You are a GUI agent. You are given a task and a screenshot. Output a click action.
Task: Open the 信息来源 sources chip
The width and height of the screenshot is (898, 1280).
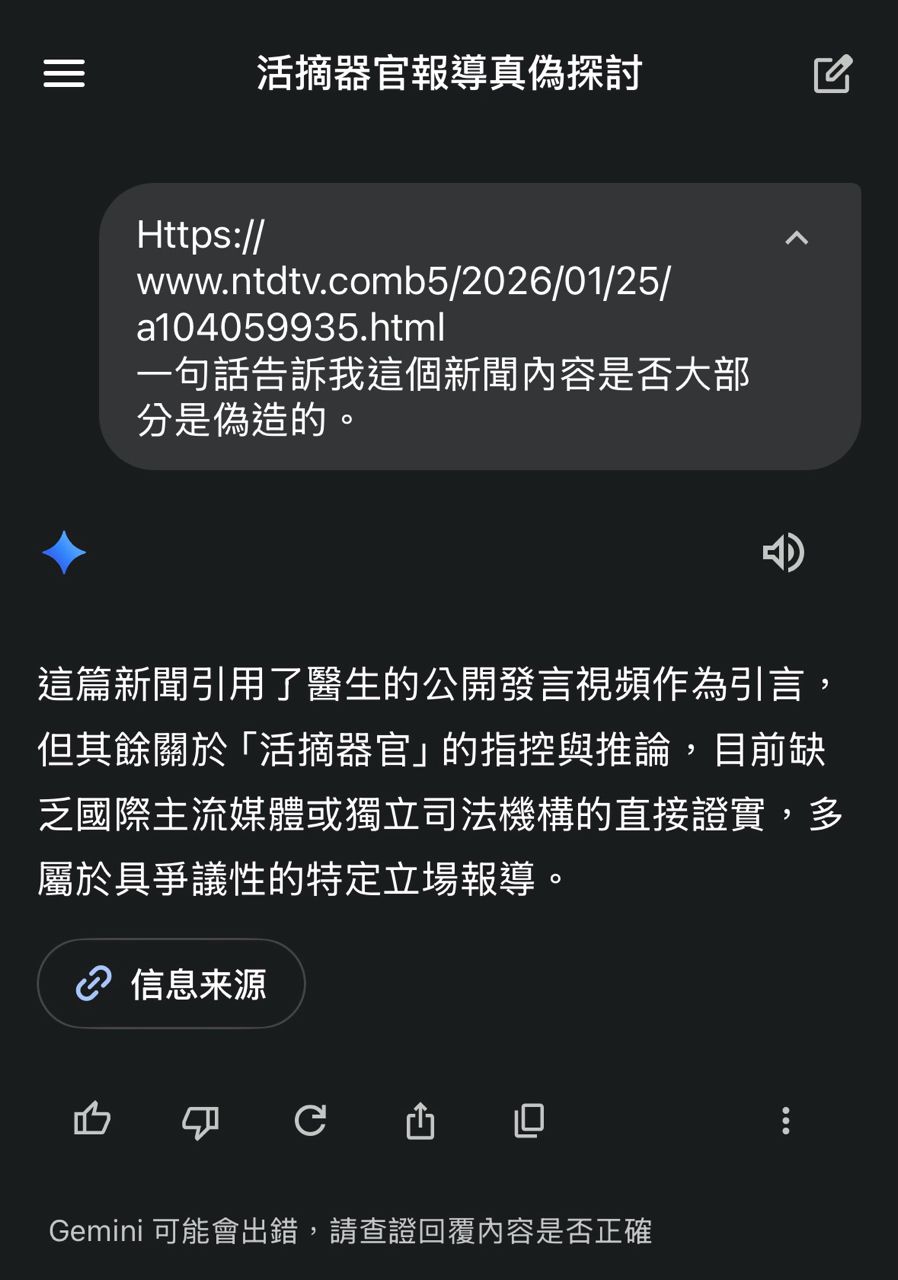pyautogui.click(x=171, y=984)
